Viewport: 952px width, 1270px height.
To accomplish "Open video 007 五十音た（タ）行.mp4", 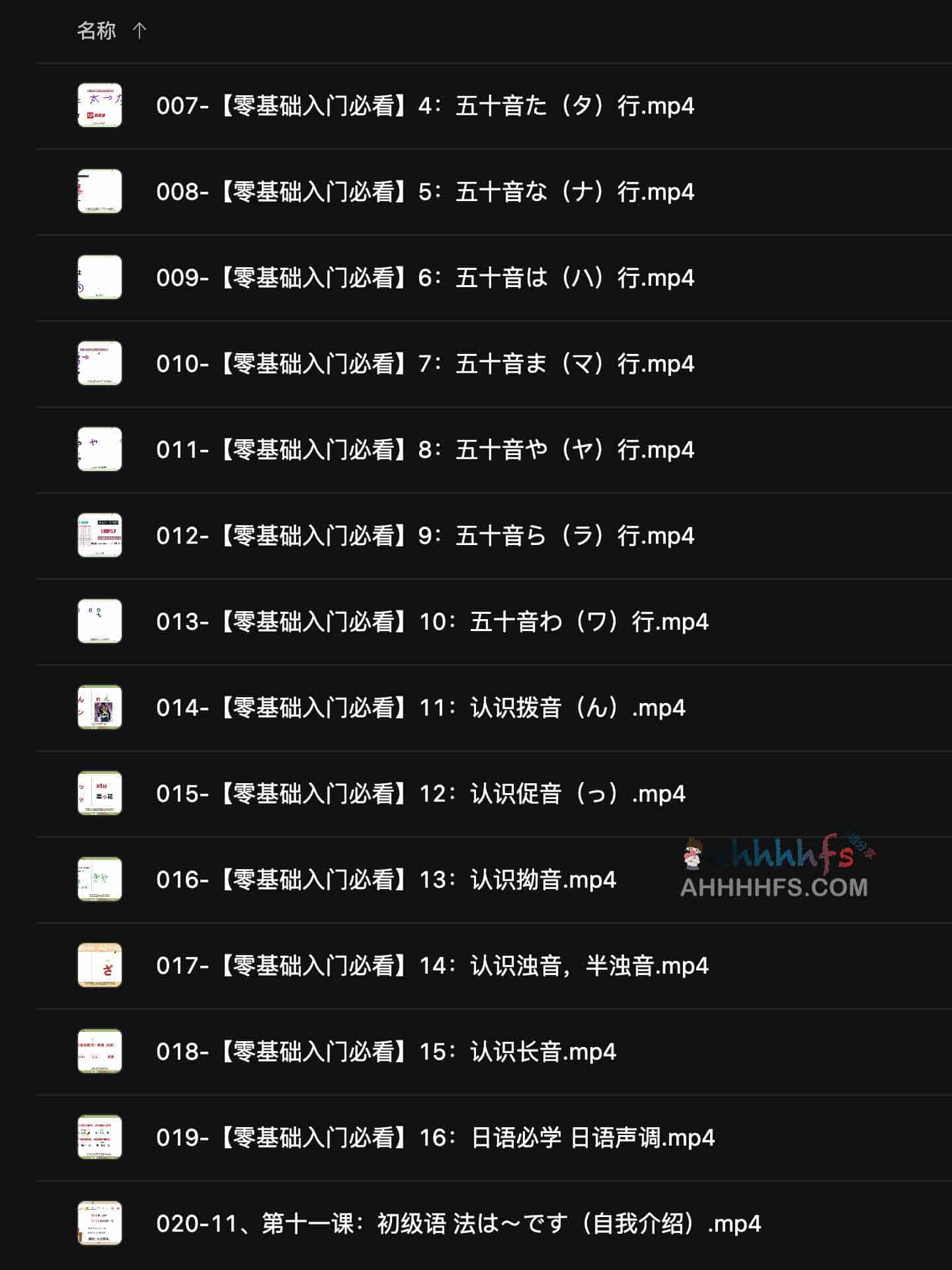I will click(425, 106).
